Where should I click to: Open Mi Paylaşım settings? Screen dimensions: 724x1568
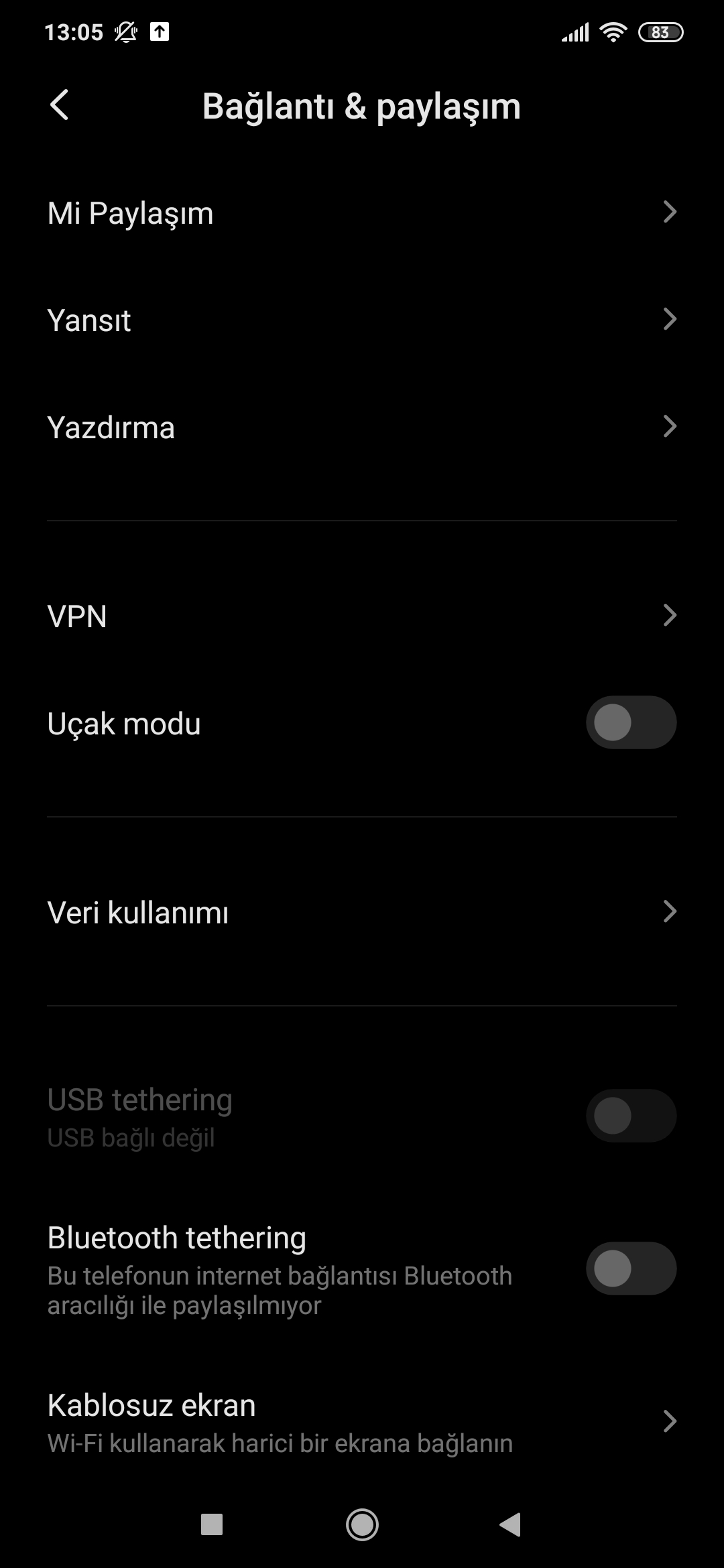coord(362,213)
